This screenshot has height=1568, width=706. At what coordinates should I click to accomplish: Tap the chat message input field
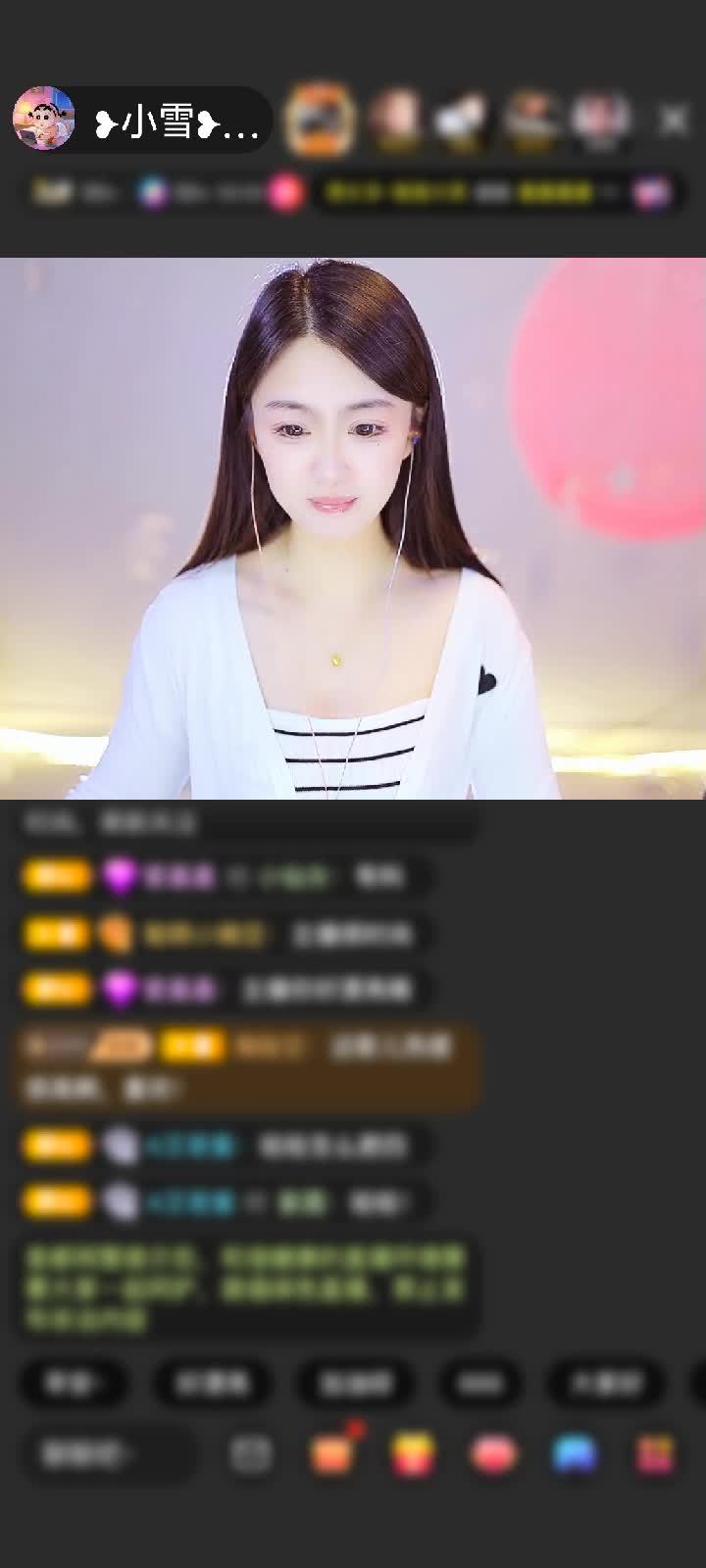(x=106, y=1454)
